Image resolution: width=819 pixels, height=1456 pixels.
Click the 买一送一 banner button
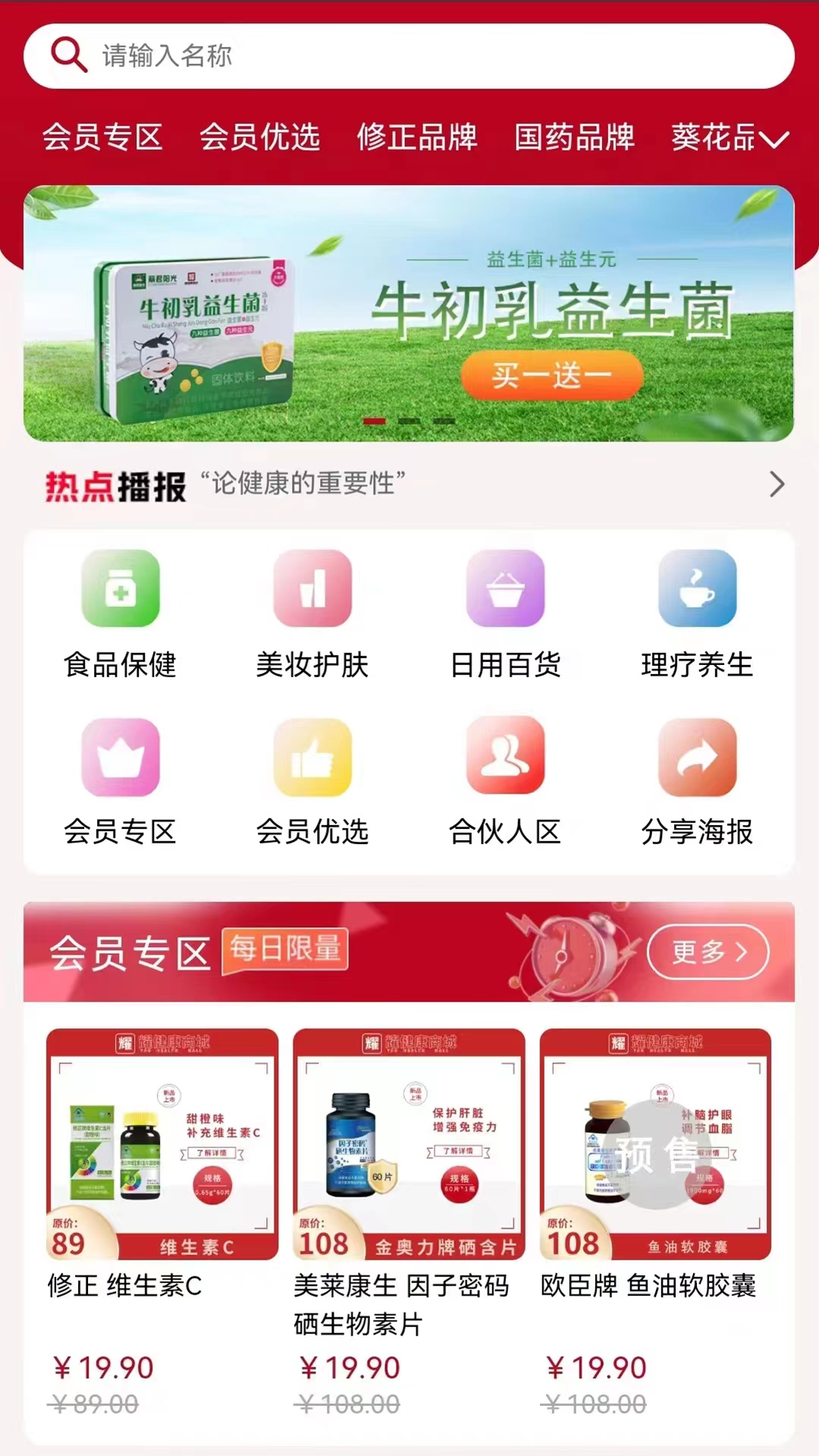pyautogui.click(x=552, y=375)
